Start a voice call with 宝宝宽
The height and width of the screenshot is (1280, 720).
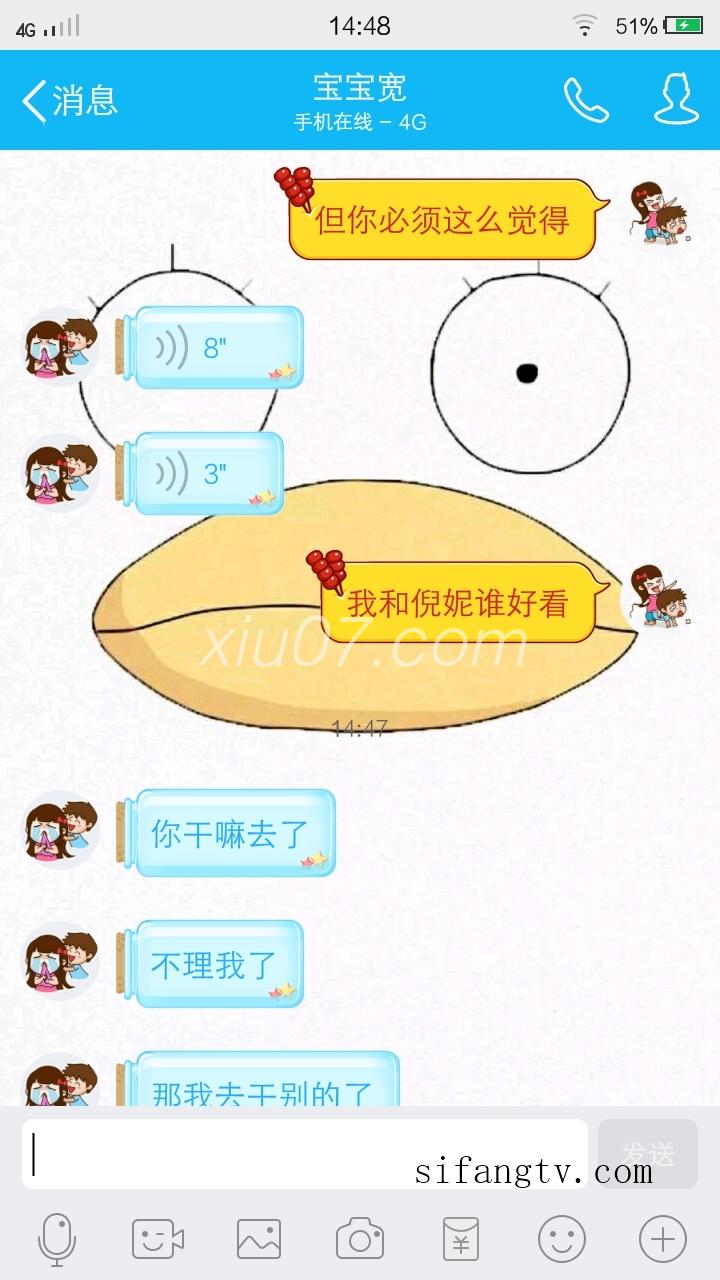[586, 100]
